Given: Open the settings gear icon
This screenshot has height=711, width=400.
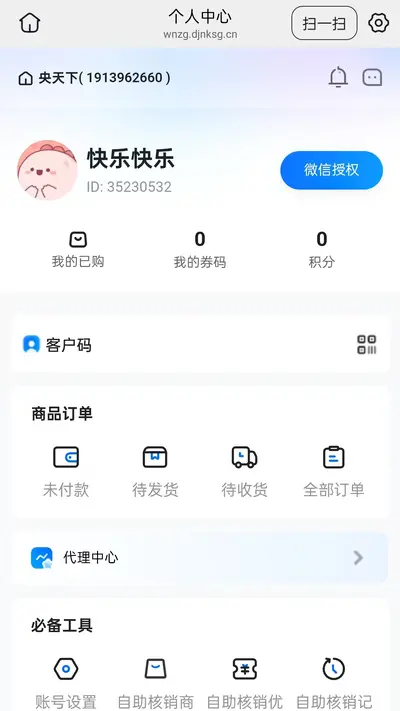Looking at the screenshot, I should 379,23.
